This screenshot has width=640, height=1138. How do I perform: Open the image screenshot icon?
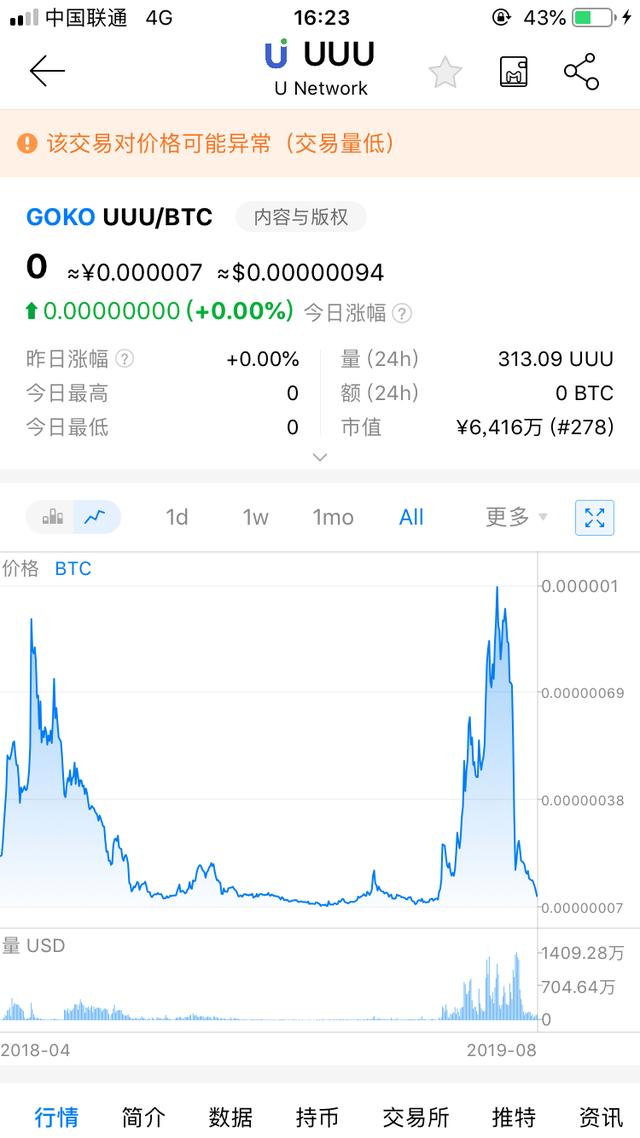click(x=514, y=72)
